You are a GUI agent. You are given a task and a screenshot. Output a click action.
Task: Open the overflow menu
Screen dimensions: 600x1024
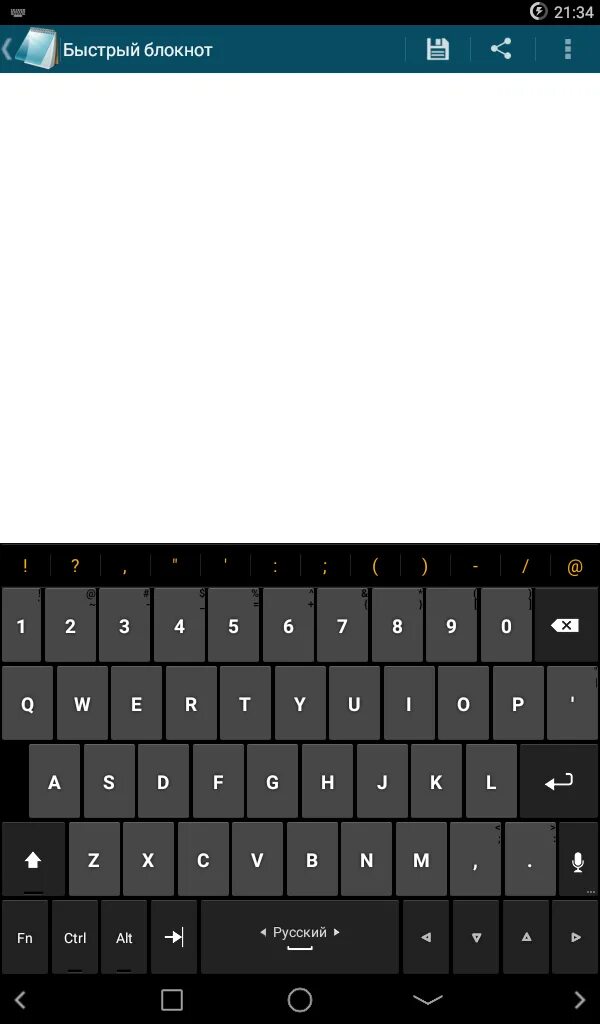(x=567, y=49)
